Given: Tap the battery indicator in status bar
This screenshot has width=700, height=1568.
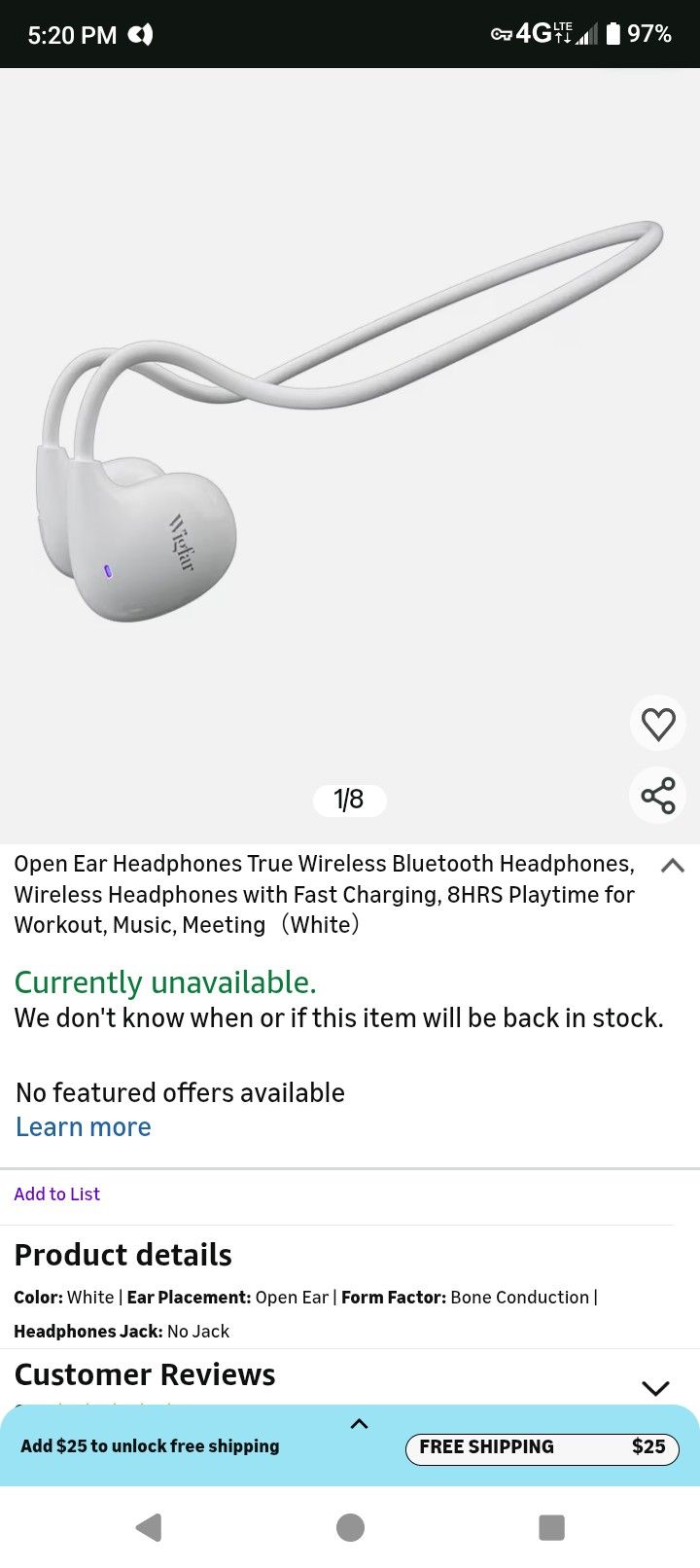Looking at the screenshot, I should coord(612,32).
